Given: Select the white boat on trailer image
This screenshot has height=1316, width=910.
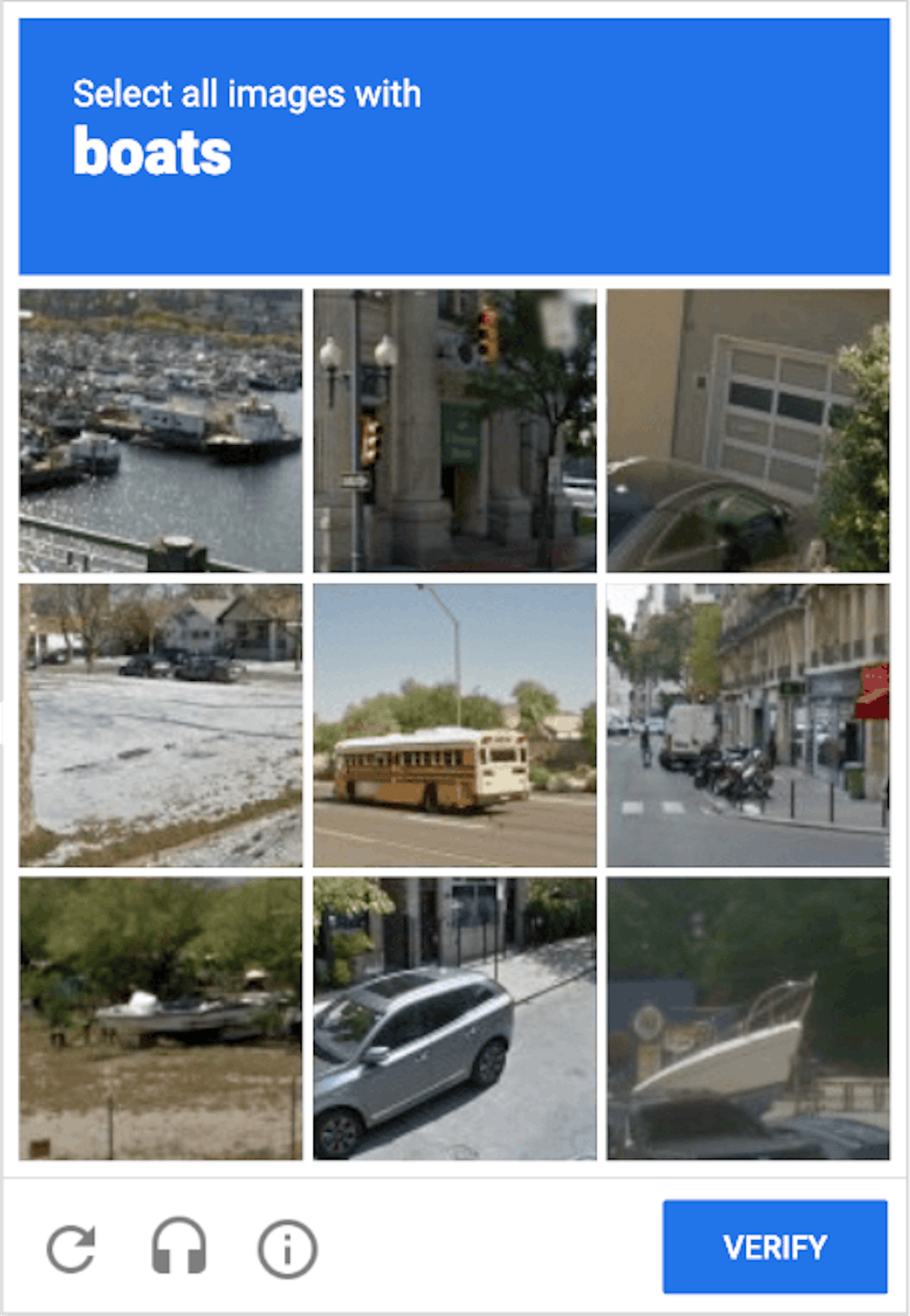Looking at the screenshot, I should coord(747,1018).
